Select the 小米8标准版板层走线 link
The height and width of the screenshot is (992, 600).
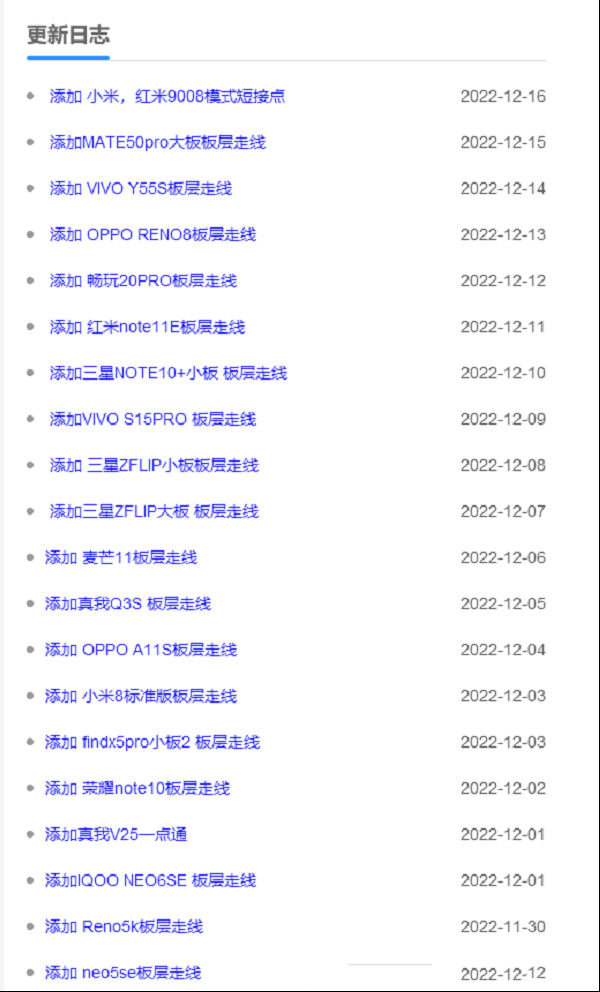click(x=141, y=697)
